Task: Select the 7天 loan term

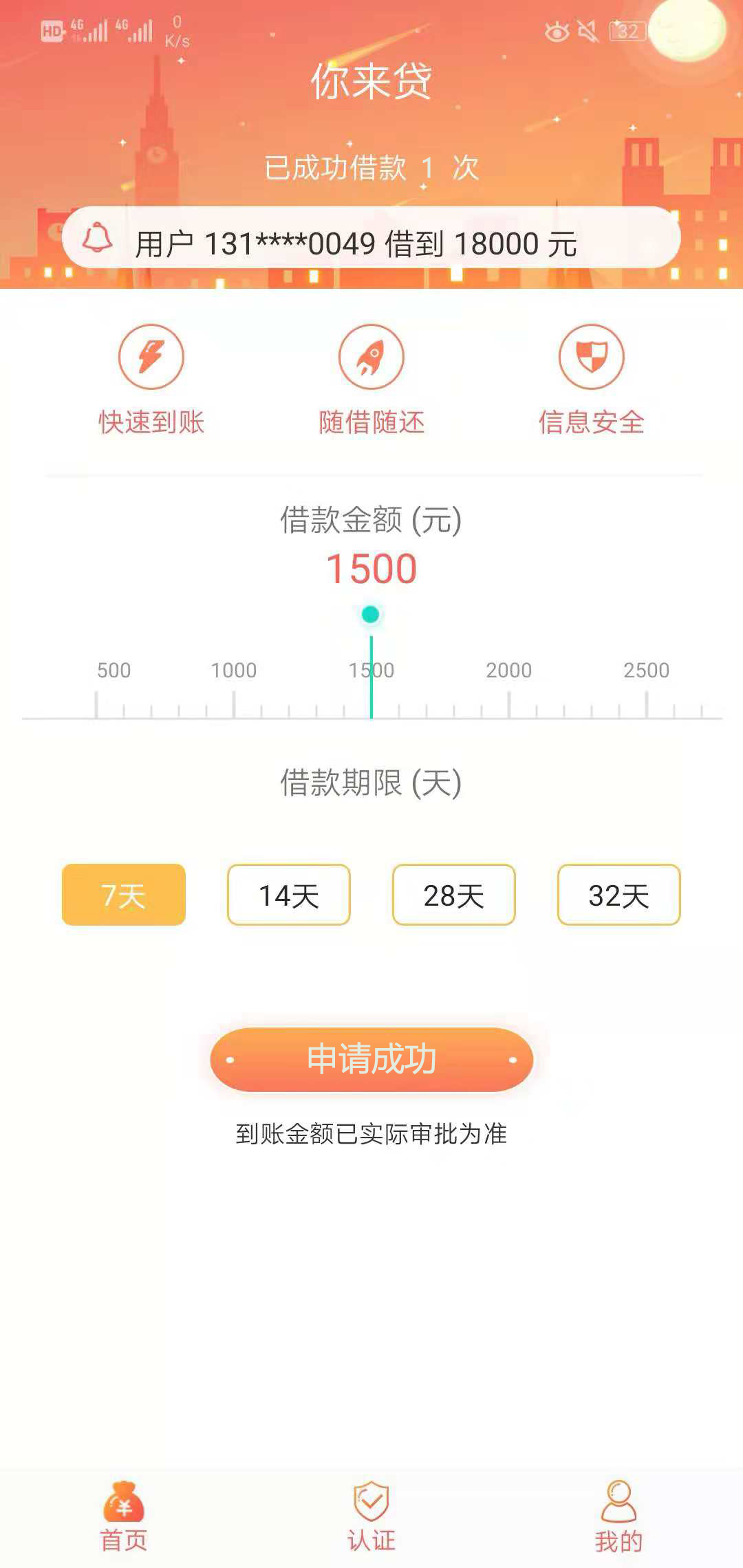Action: point(124,895)
